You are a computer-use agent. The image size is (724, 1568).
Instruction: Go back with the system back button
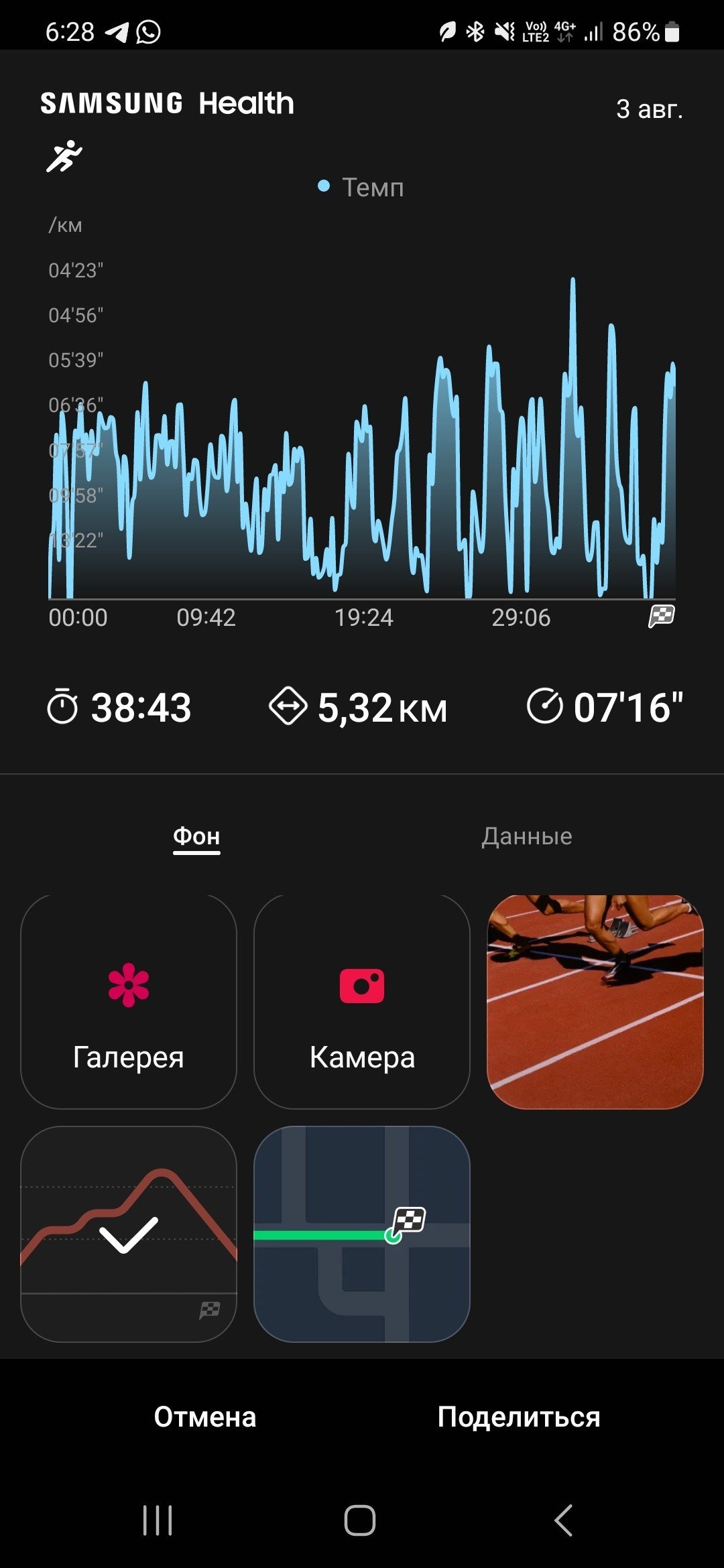(564, 1520)
